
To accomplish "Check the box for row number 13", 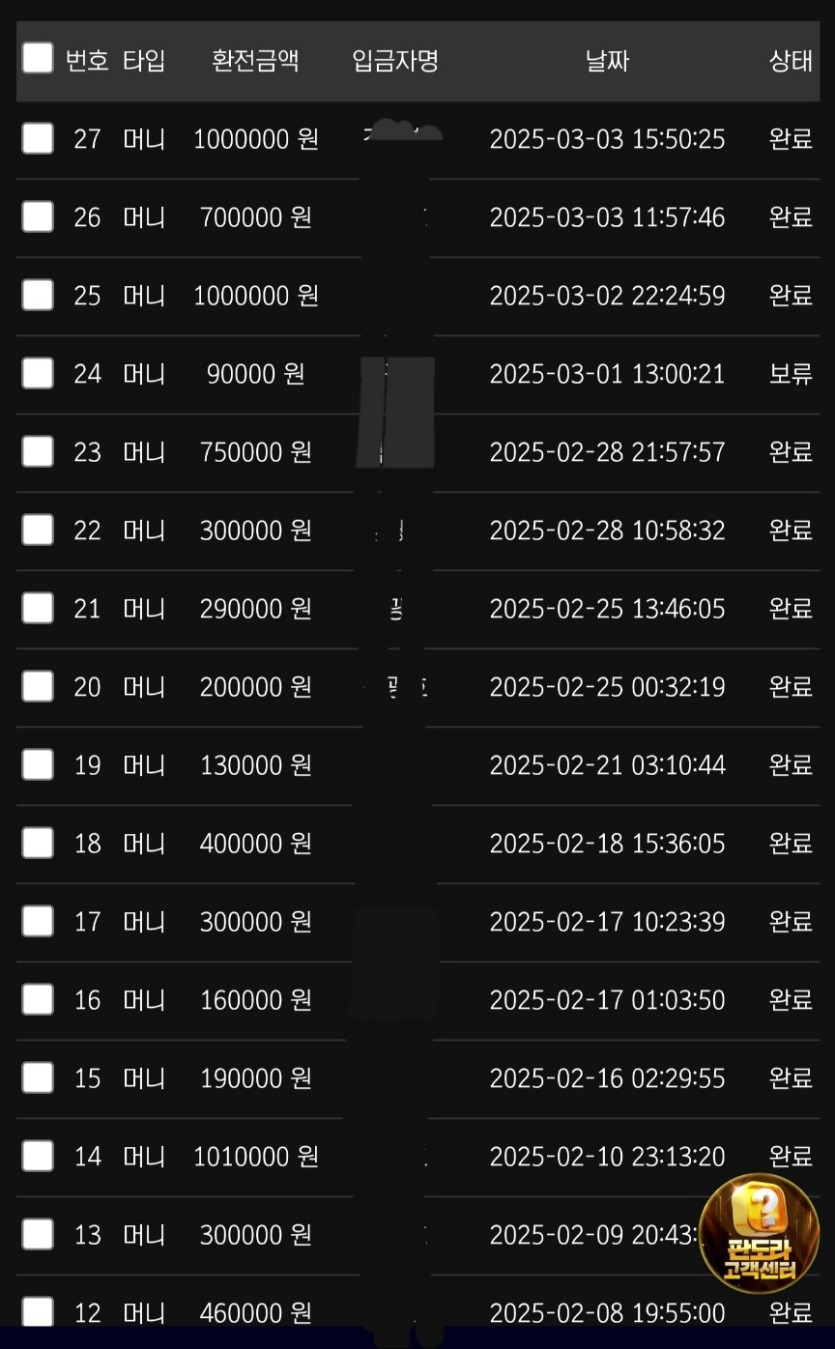I will [38, 1234].
